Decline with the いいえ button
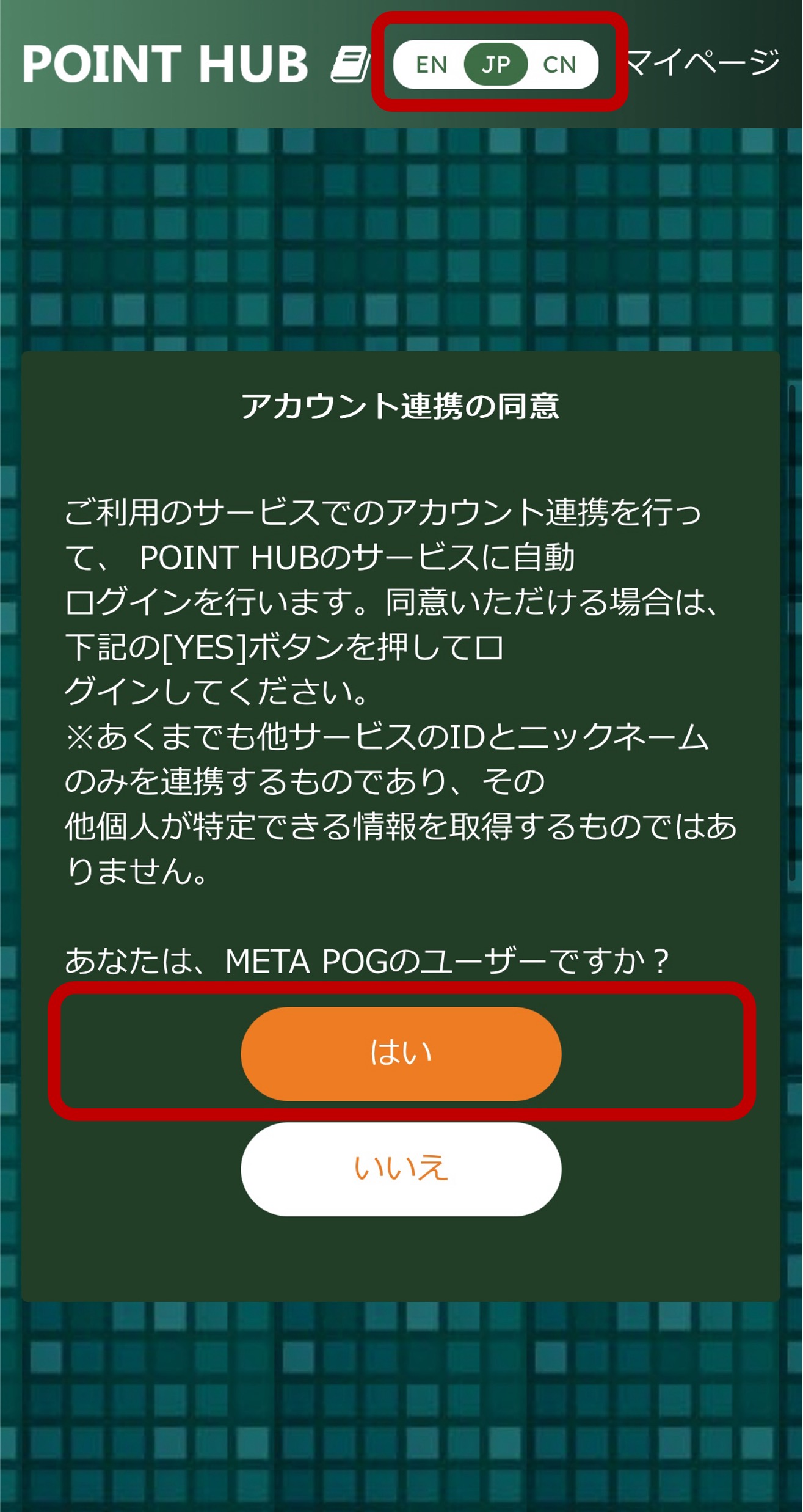The width and height of the screenshot is (803, 1512). (x=401, y=1169)
